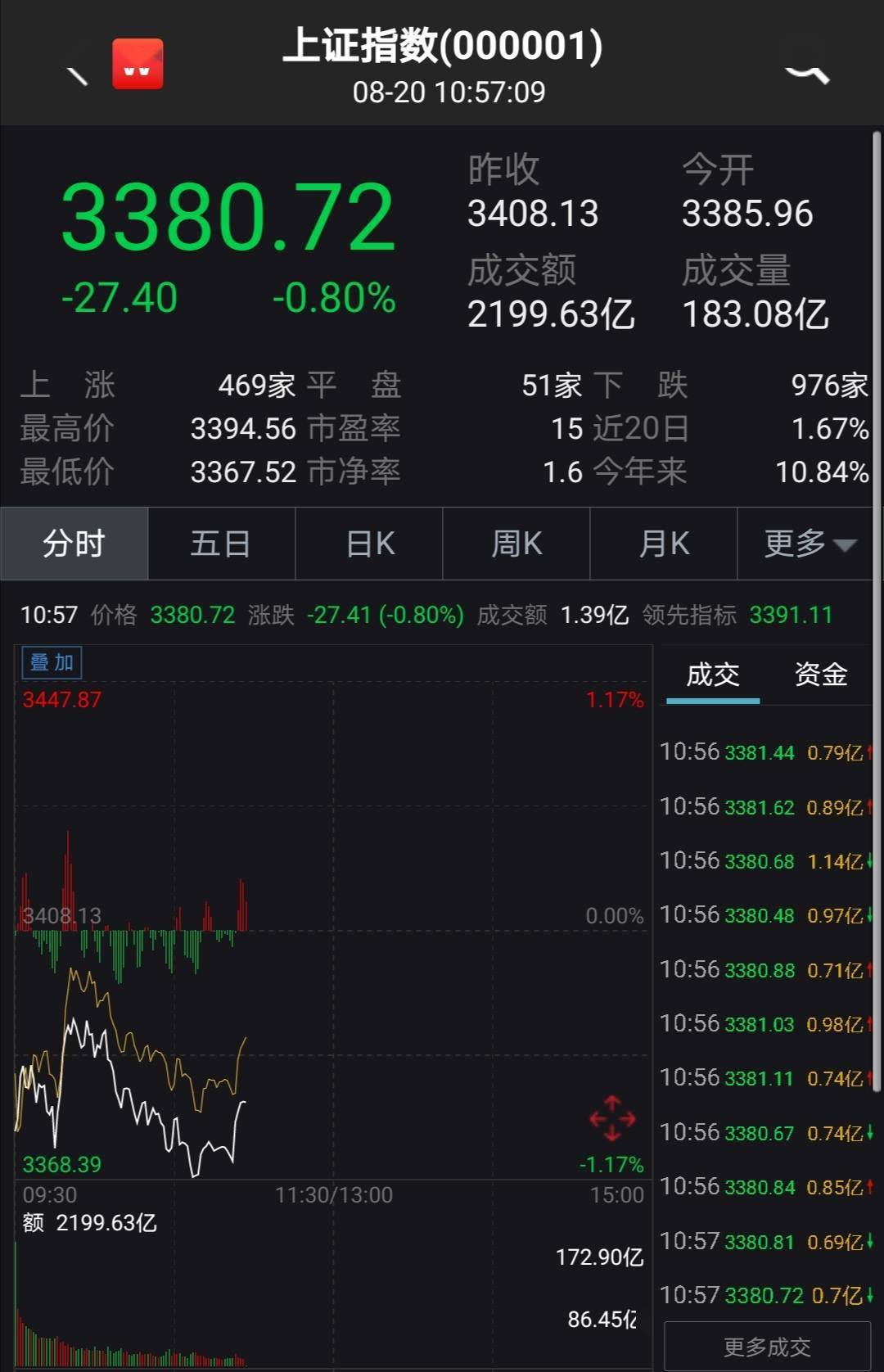Open the 周K chart tab

click(x=516, y=543)
